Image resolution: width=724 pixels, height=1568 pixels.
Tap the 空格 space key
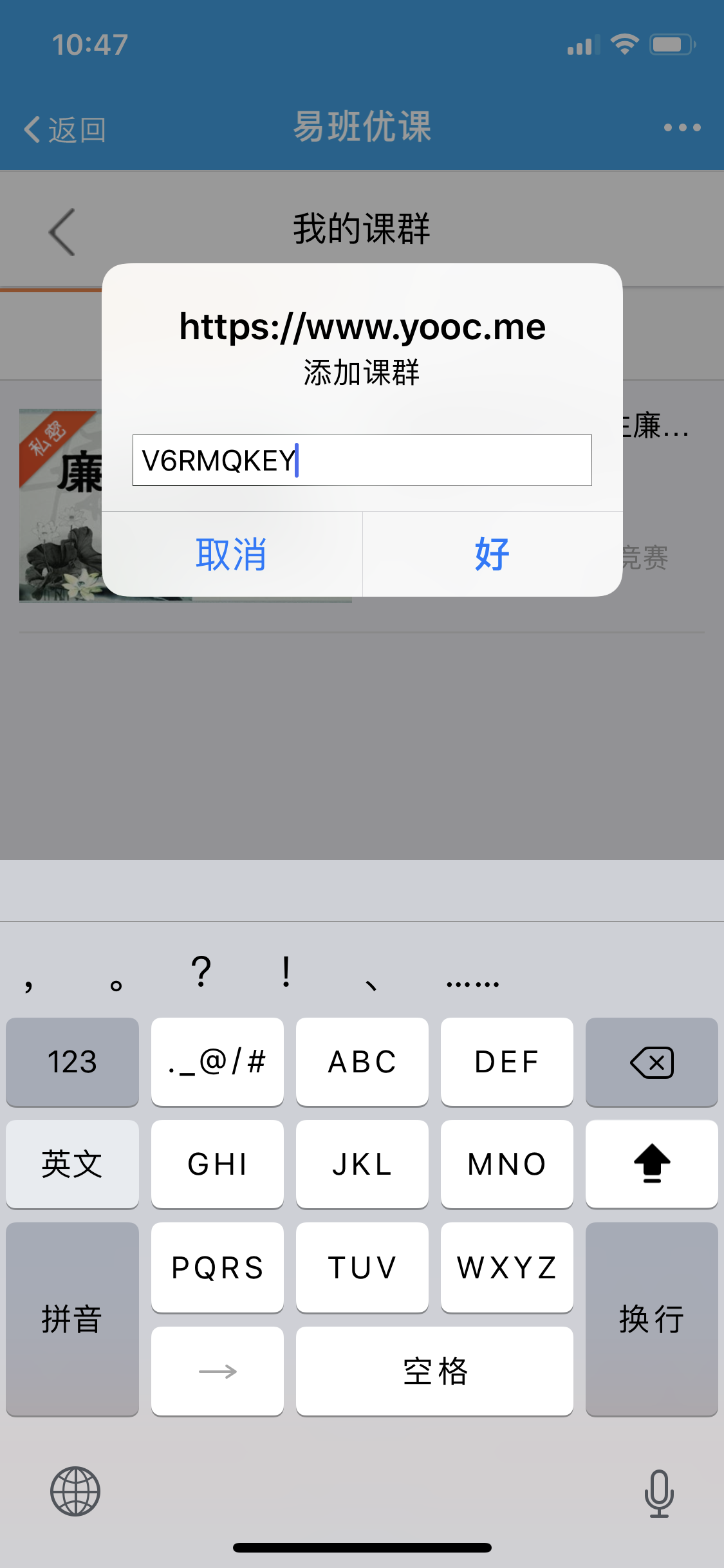[434, 1371]
